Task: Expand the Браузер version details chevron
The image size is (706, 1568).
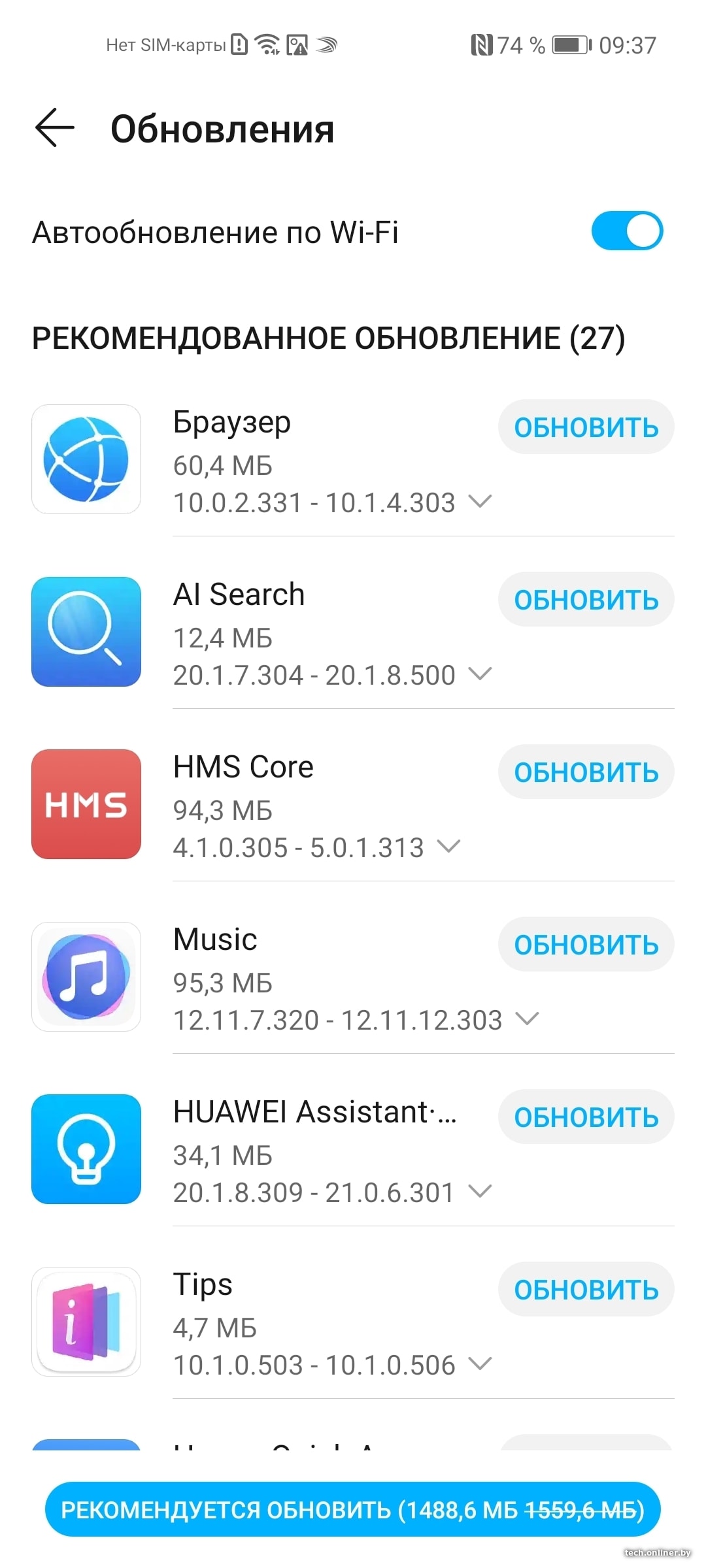Action: point(480,502)
